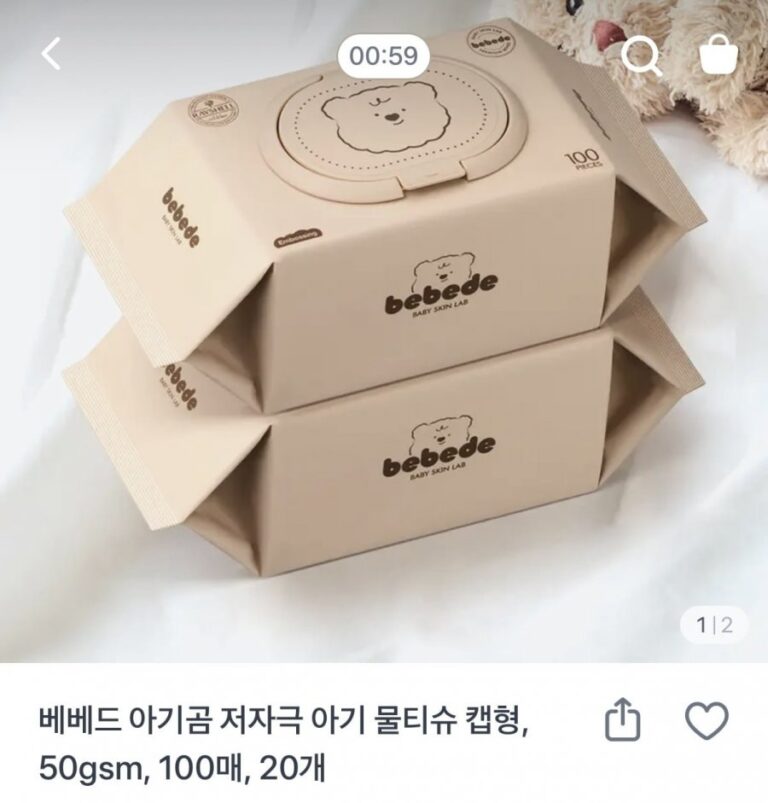Add product to wishlist with heart

(x=706, y=719)
